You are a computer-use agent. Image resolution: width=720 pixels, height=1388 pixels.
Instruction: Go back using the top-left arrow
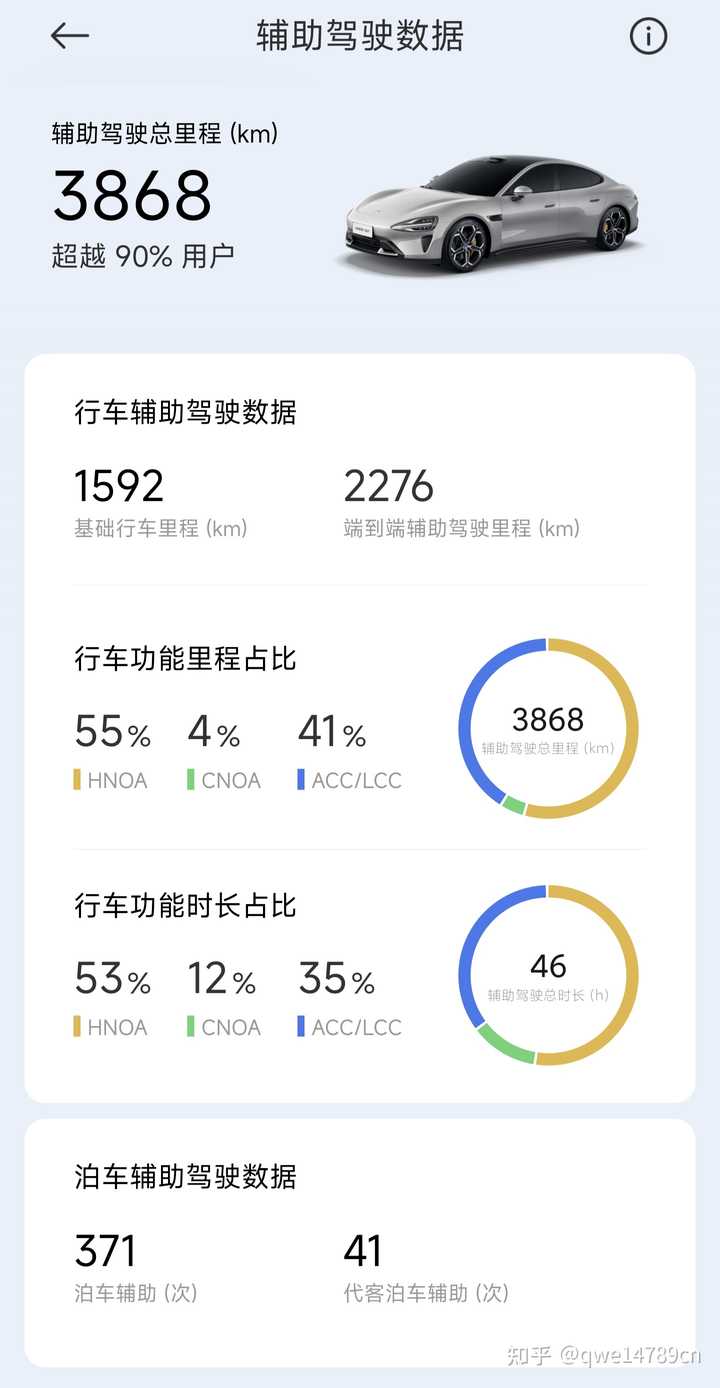pyautogui.click(x=70, y=36)
